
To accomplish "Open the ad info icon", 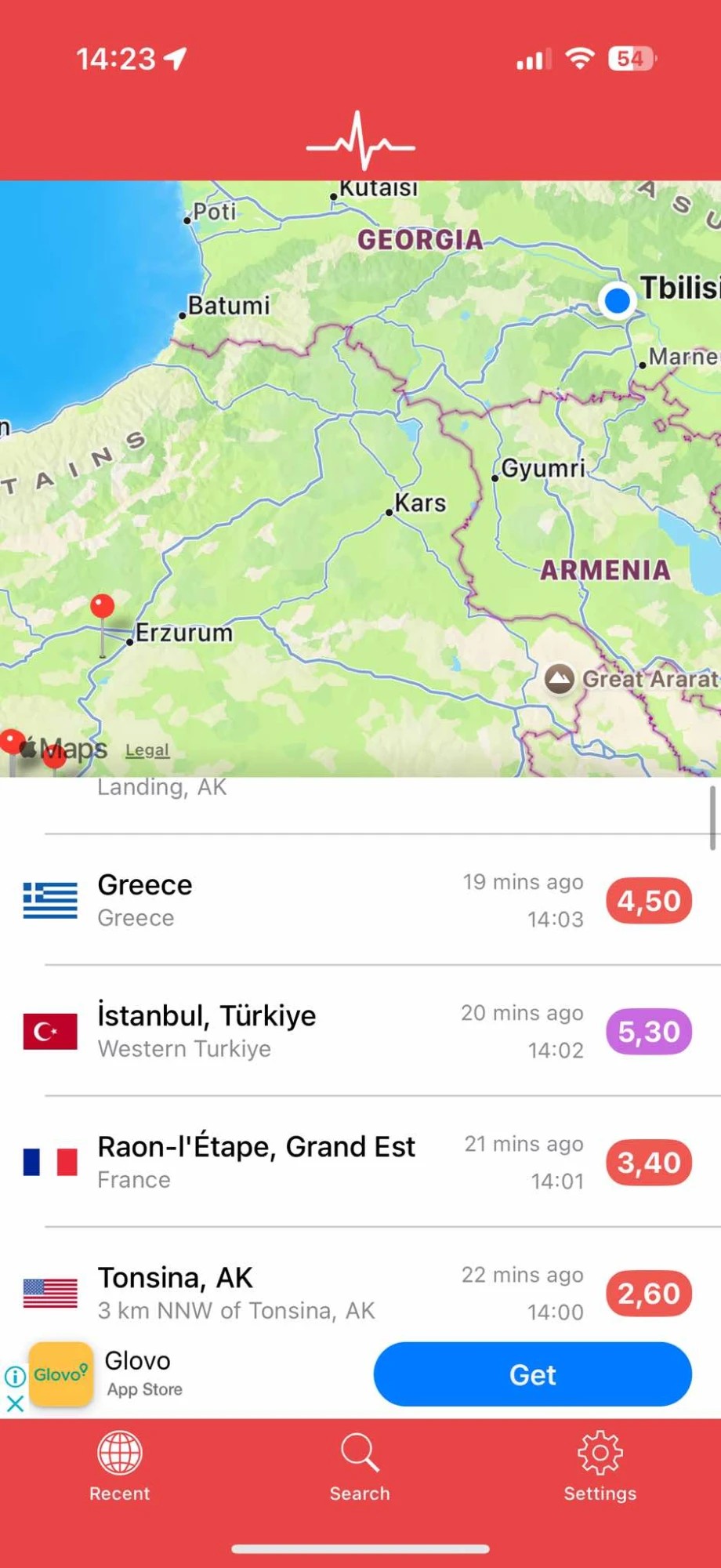I will point(15,1376).
